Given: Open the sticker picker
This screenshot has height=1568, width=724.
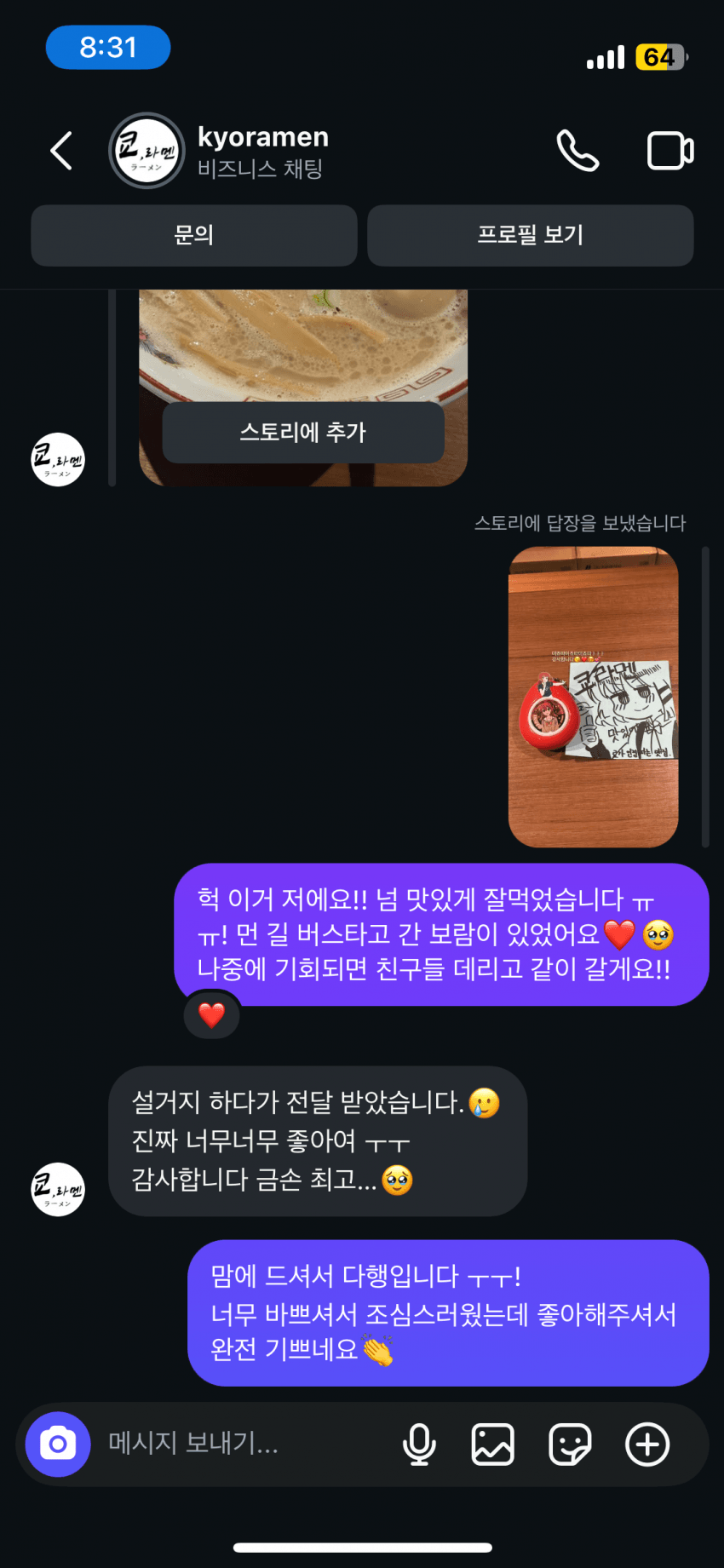Looking at the screenshot, I should (x=570, y=1445).
